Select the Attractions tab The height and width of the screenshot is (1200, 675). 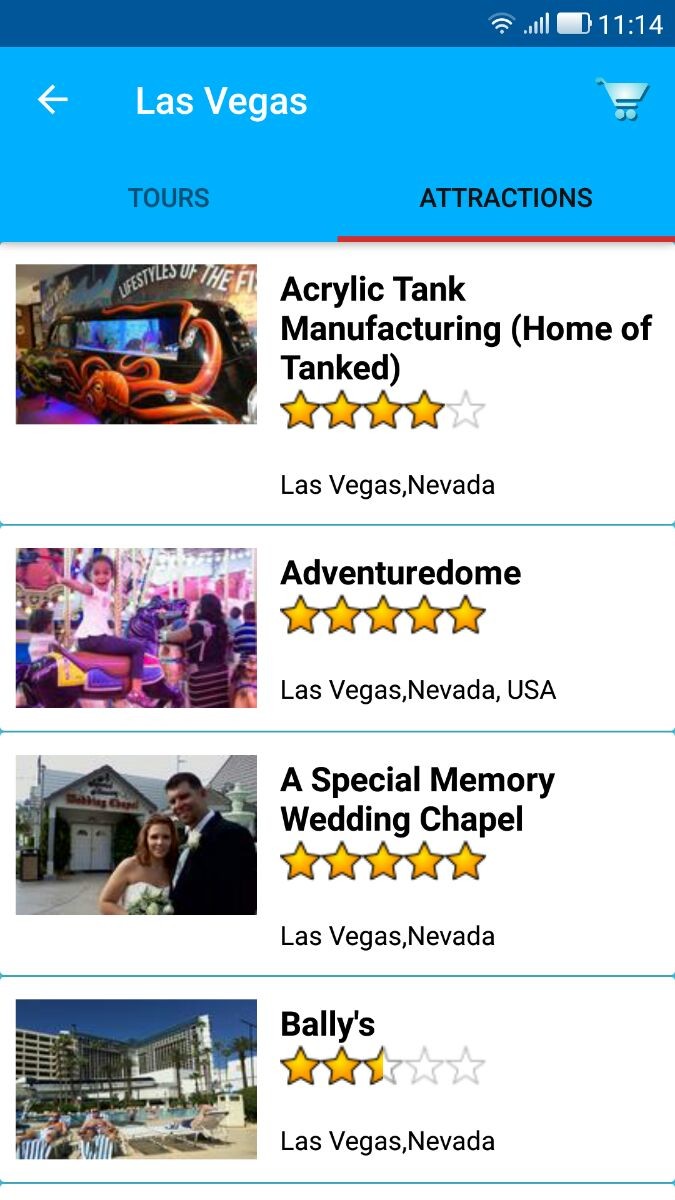pos(506,198)
